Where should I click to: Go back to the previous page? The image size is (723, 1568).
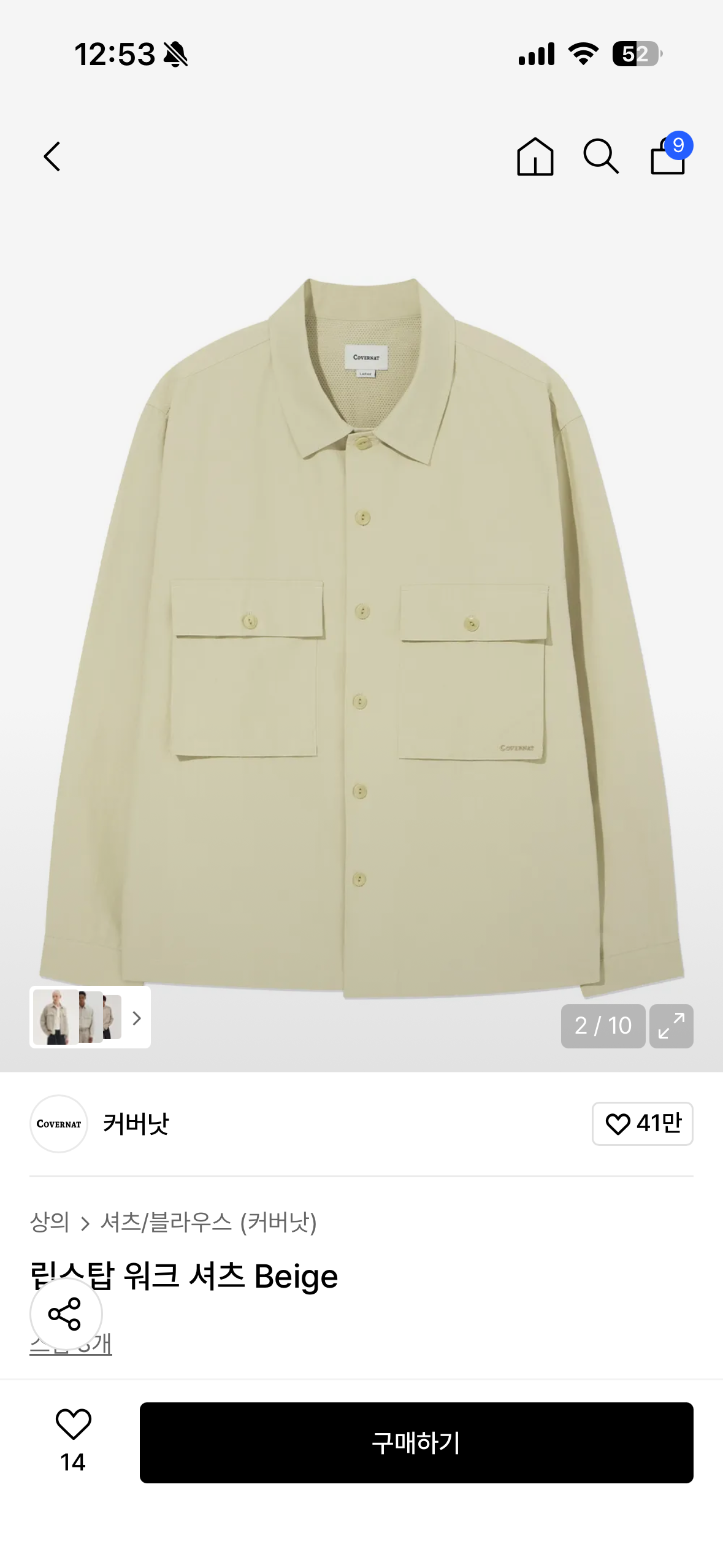53,156
